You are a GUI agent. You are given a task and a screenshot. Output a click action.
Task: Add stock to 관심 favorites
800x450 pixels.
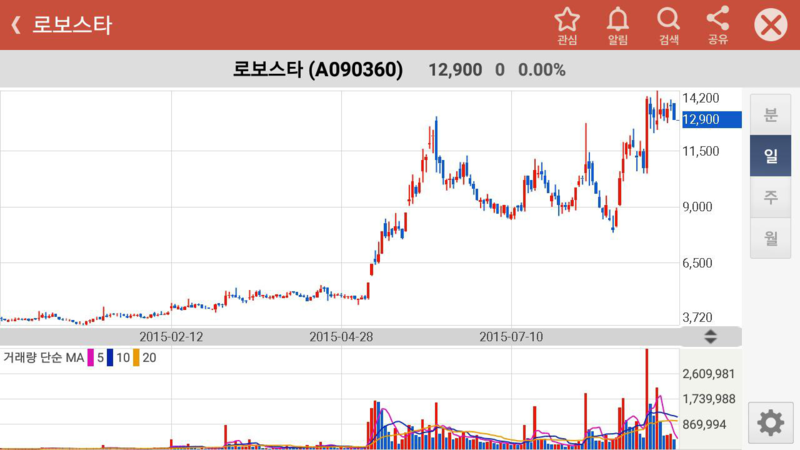[x=567, y=25]
